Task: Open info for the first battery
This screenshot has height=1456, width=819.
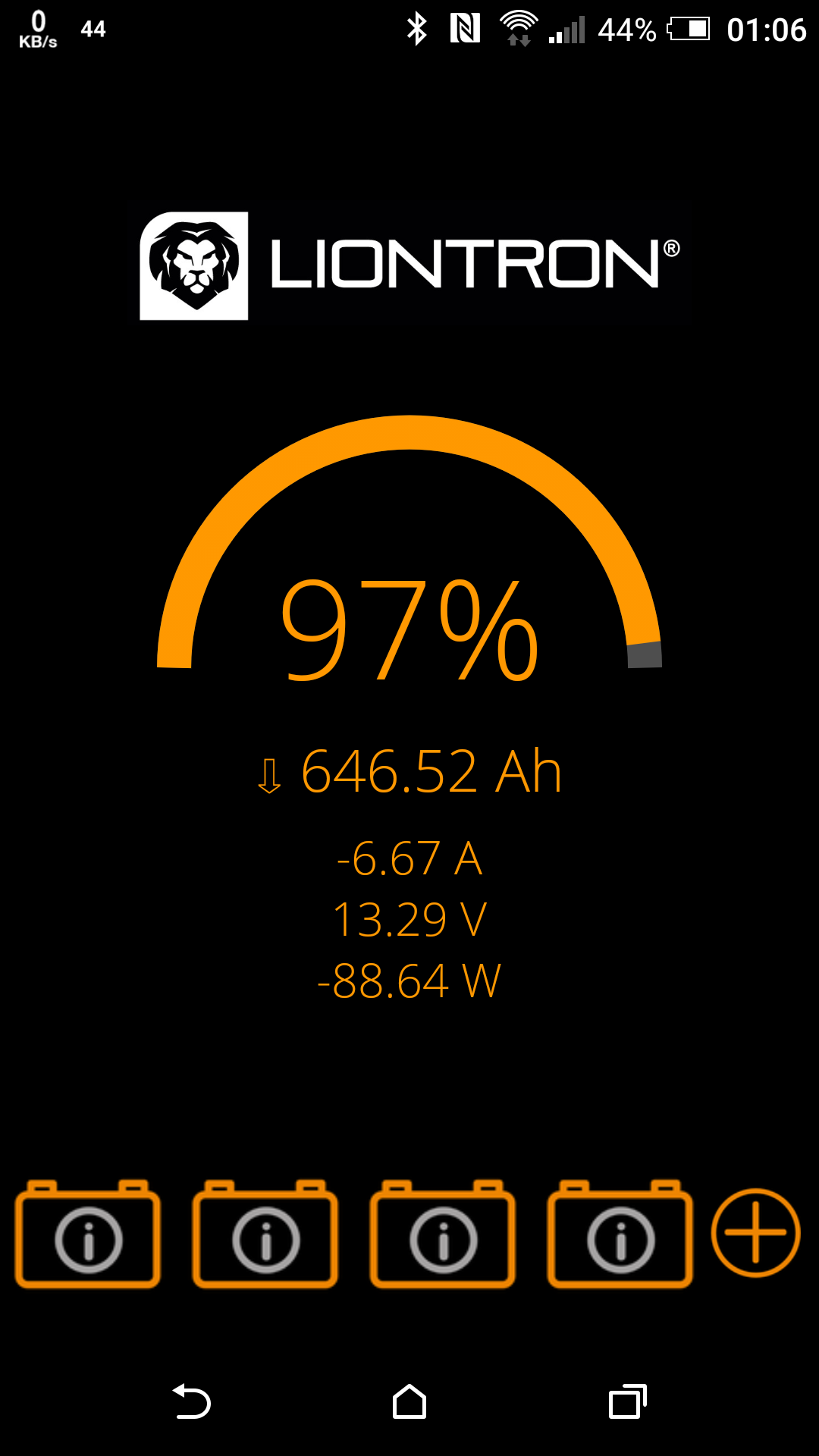Action: [88, 1235]
